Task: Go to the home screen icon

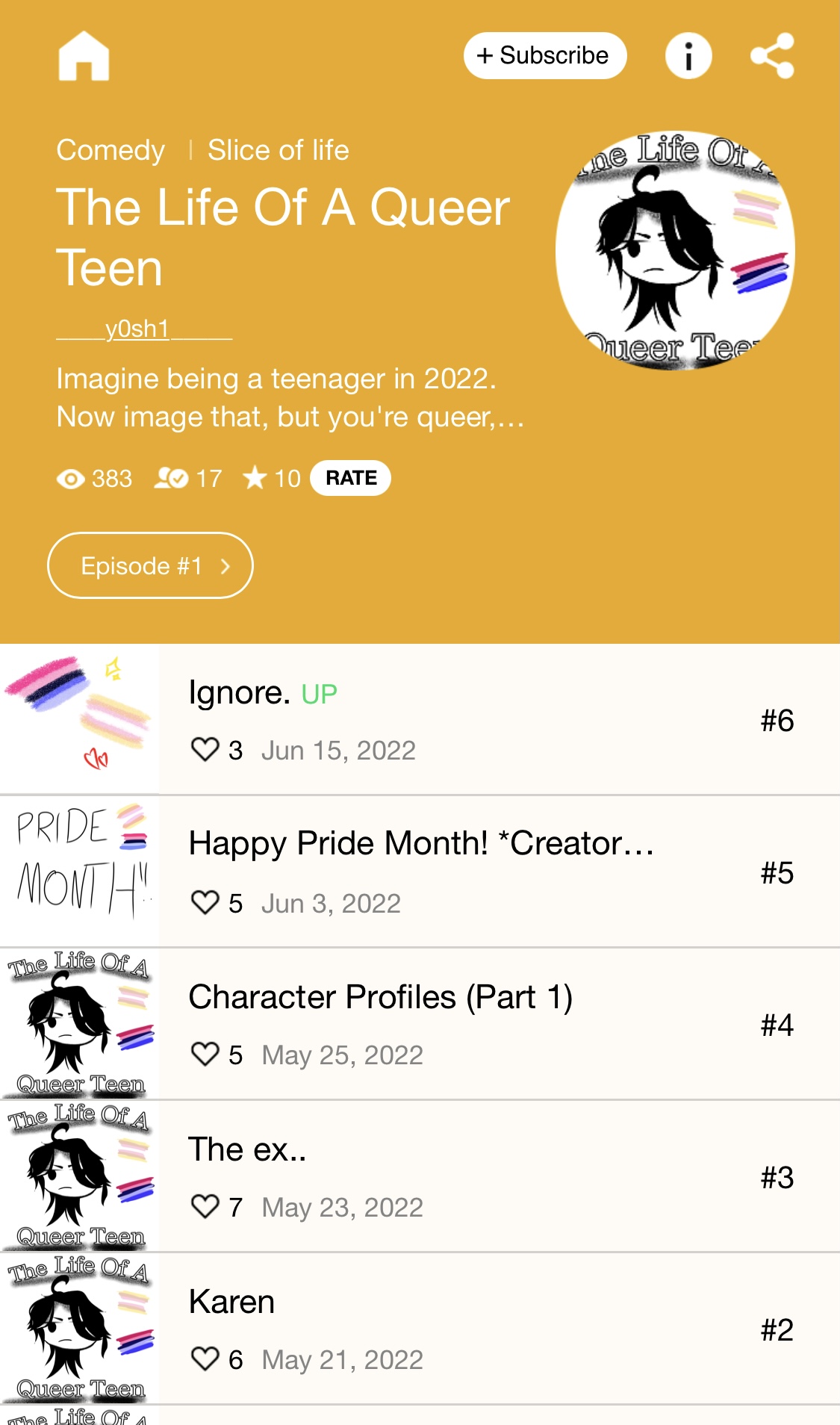Action: (x=84, y=56)
